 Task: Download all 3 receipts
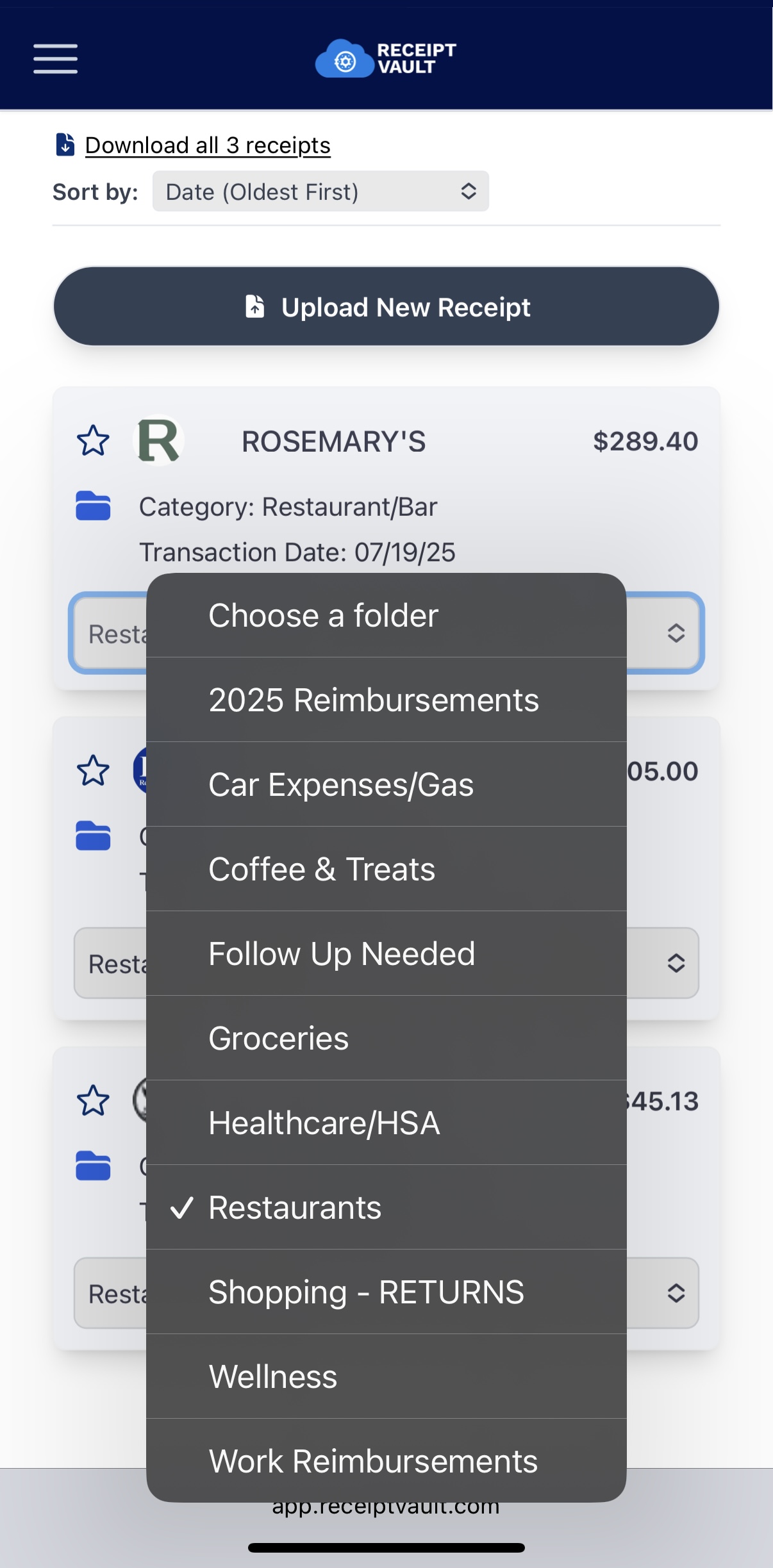click(207, 145)
